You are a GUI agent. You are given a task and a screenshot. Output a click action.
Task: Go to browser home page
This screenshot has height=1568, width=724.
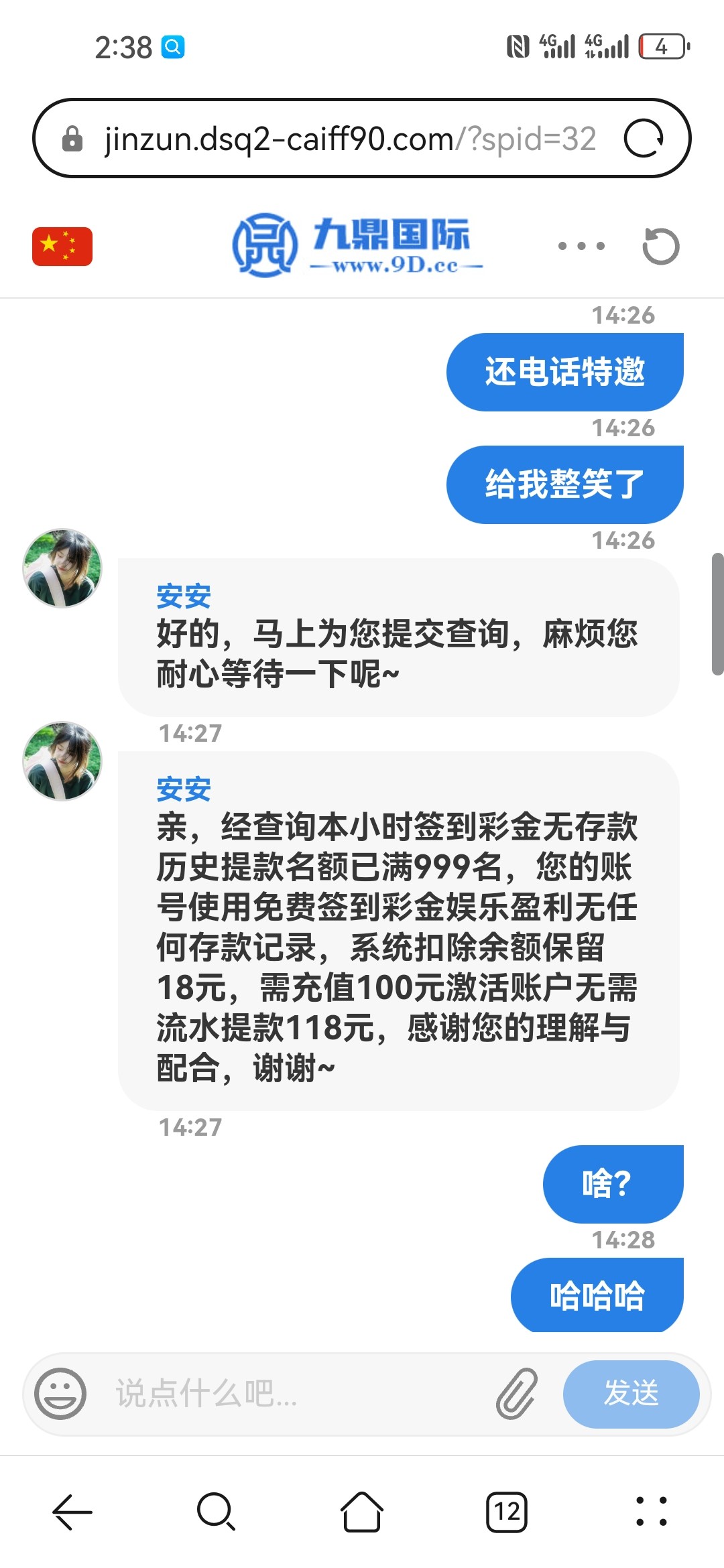(361, 1512)
